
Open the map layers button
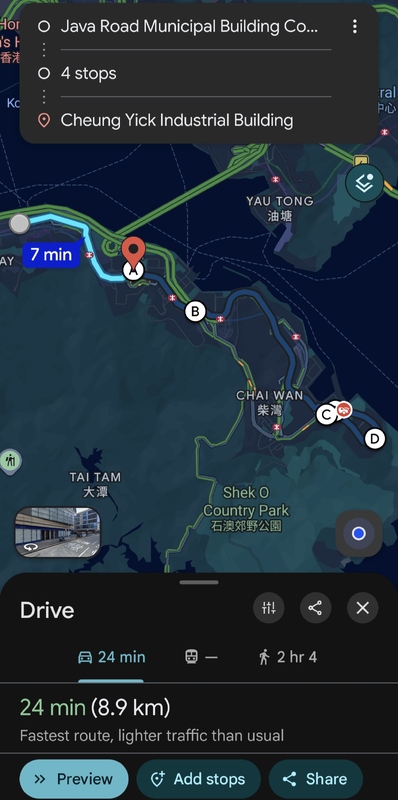364,183
